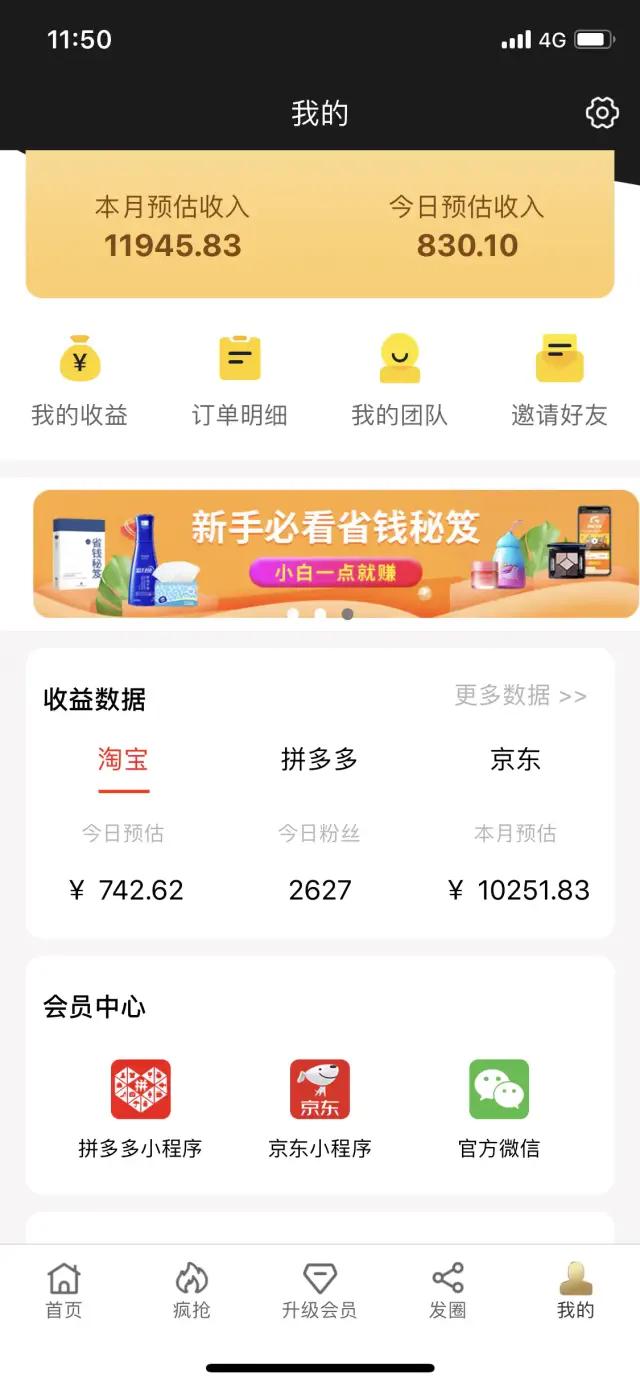Open 我的收益 earnings page
The height and width of the screenshot is (1386, 640).
(x=80, y=380)
